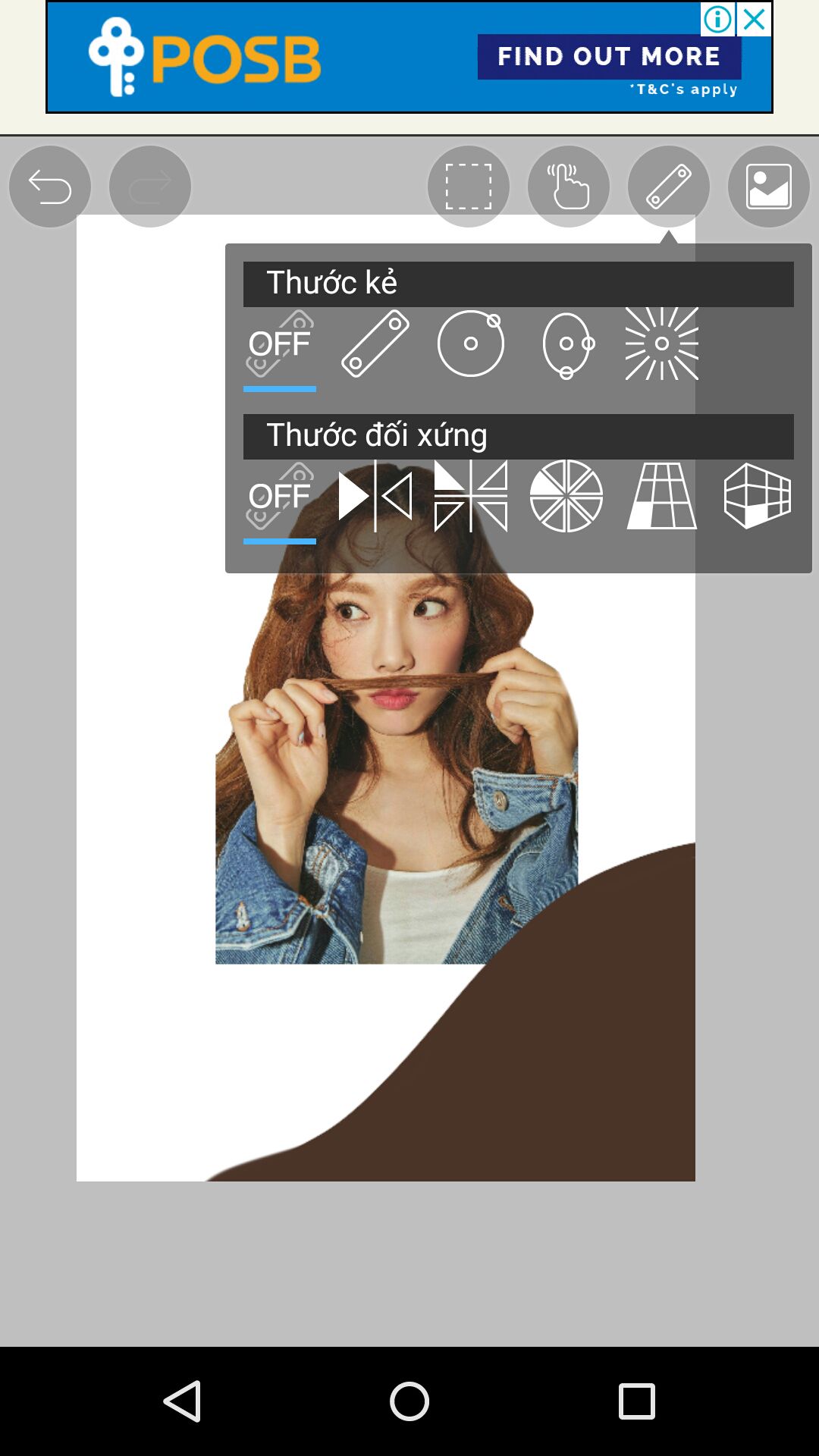Select the ellipse ruler
The image size is (819, 1456).
567,344
